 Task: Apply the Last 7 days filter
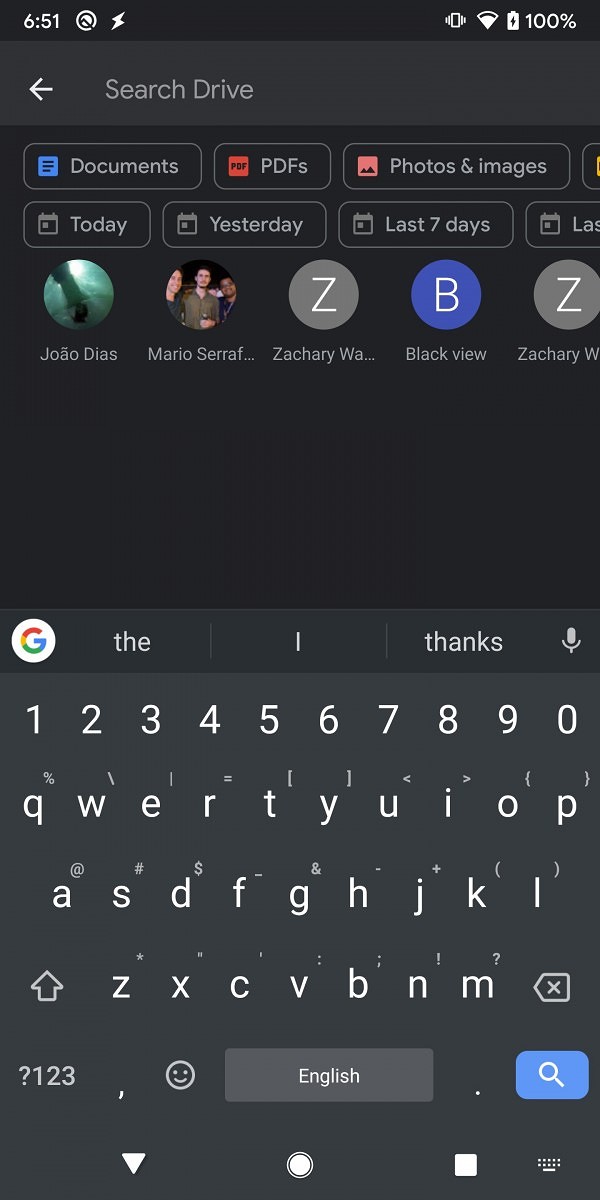click(426, 224)
